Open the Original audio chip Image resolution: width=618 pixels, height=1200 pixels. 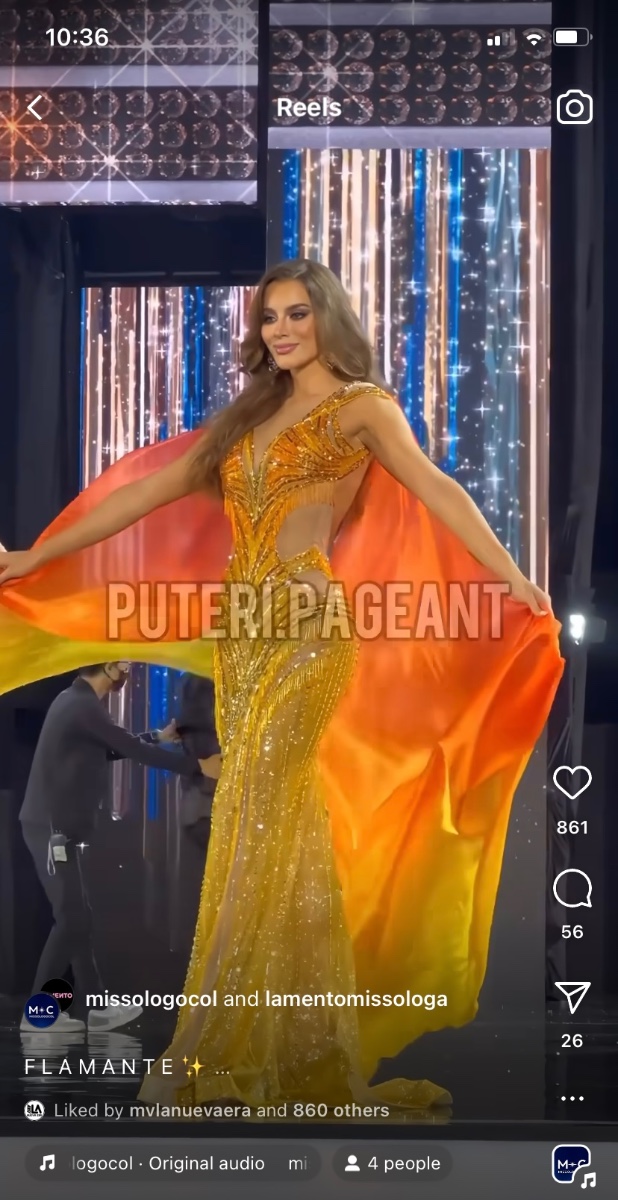click(172, 1163)
